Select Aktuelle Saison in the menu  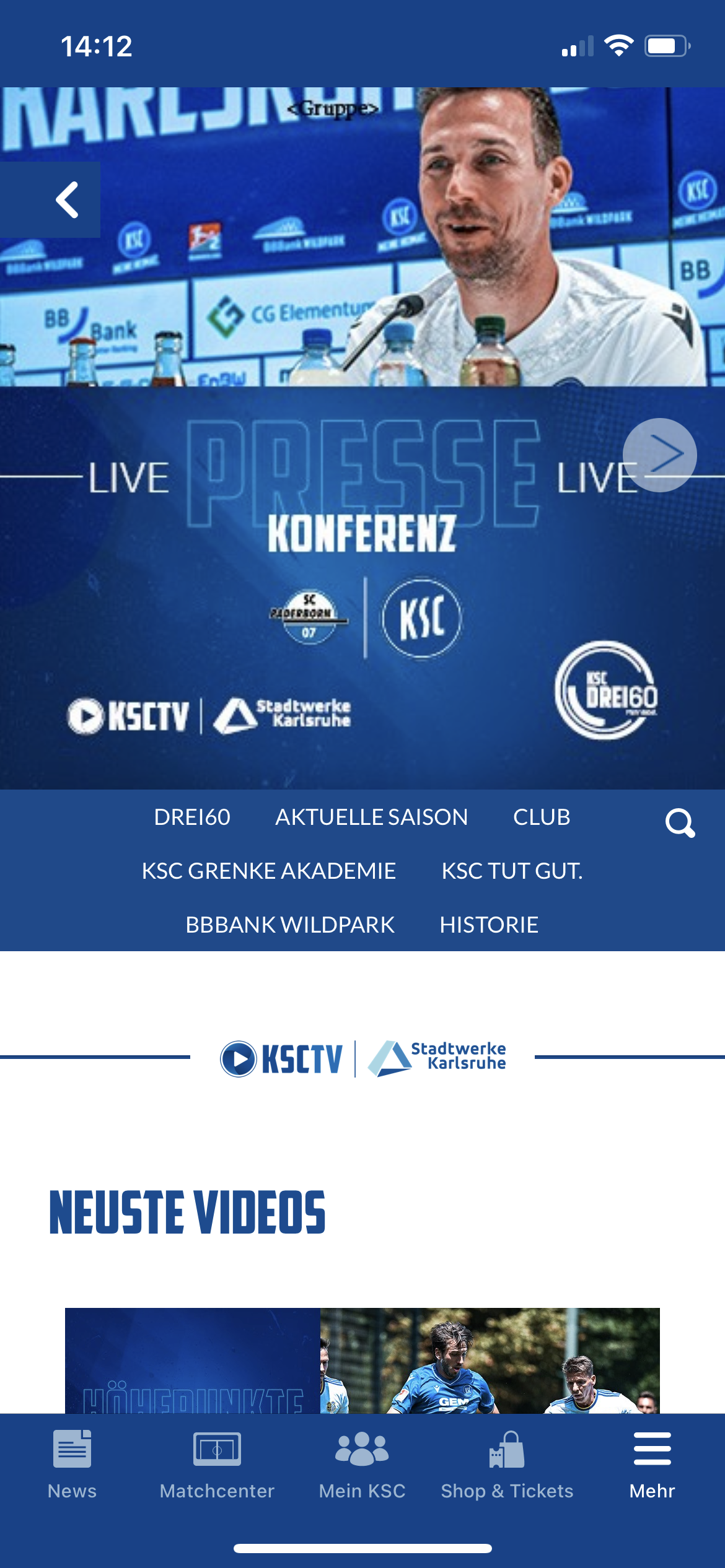tap(371, 817)
